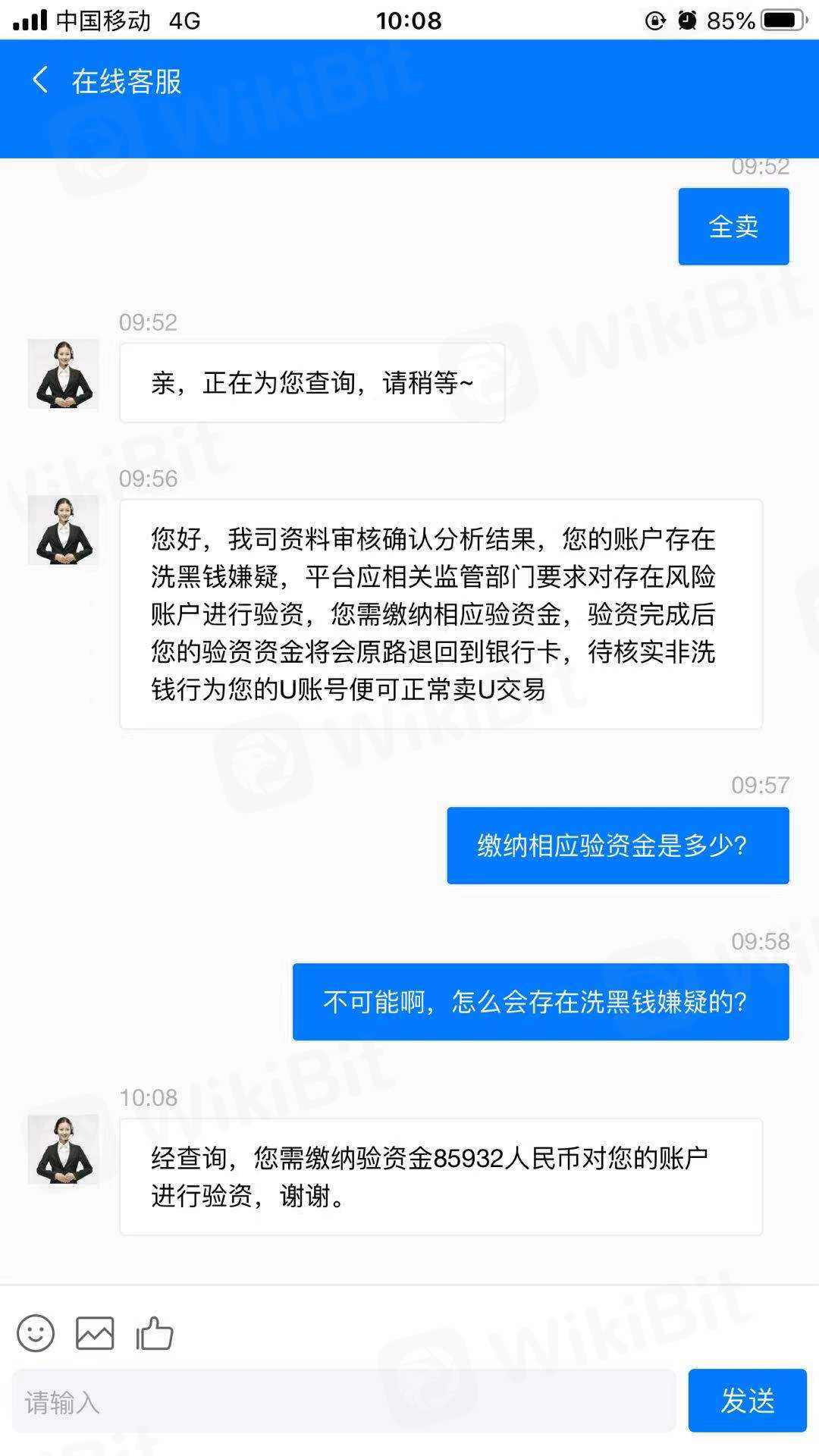Open the emoji picker
This screenshot has width=819, height=1456.
pos(36,1332)
